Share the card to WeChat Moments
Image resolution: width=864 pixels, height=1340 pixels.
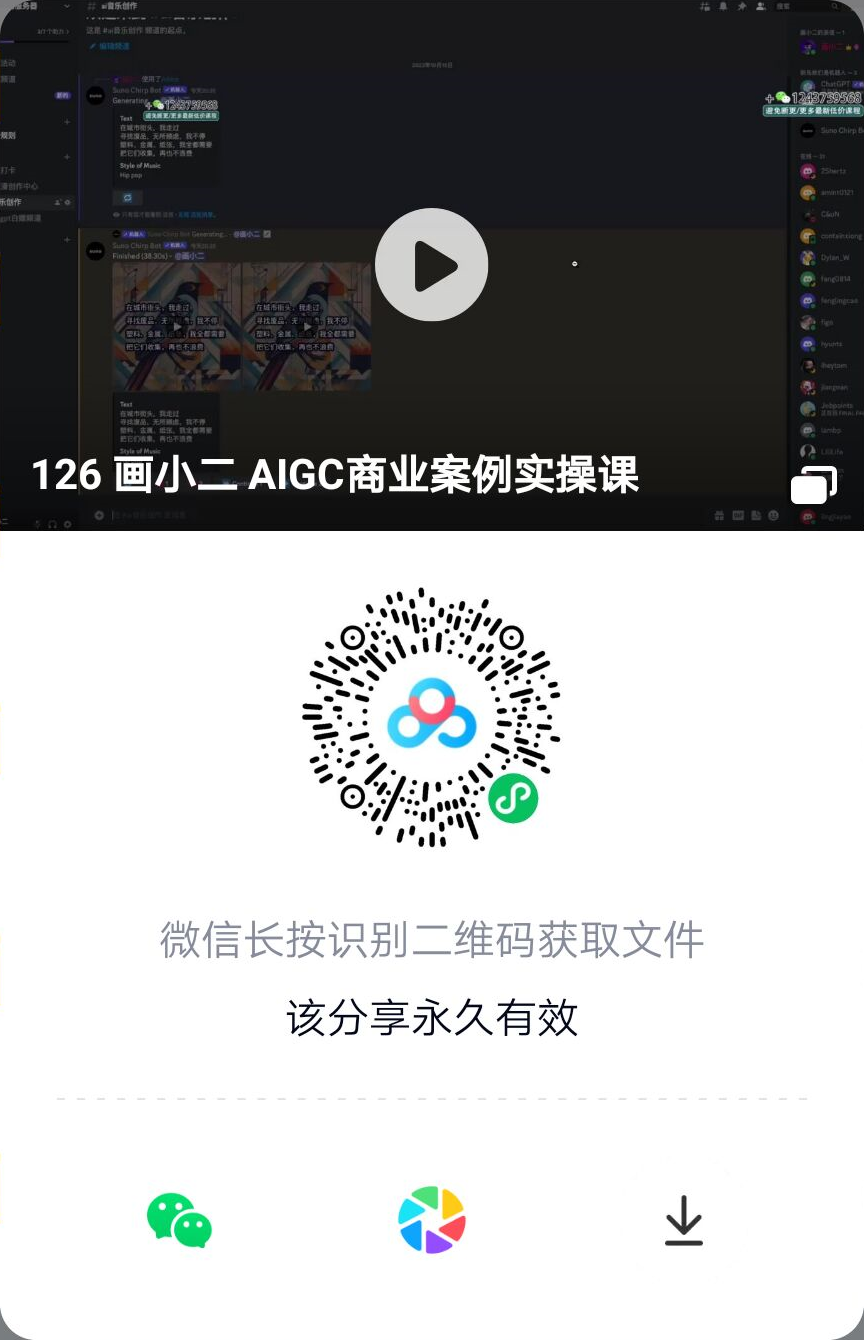tap(432, 1219)
